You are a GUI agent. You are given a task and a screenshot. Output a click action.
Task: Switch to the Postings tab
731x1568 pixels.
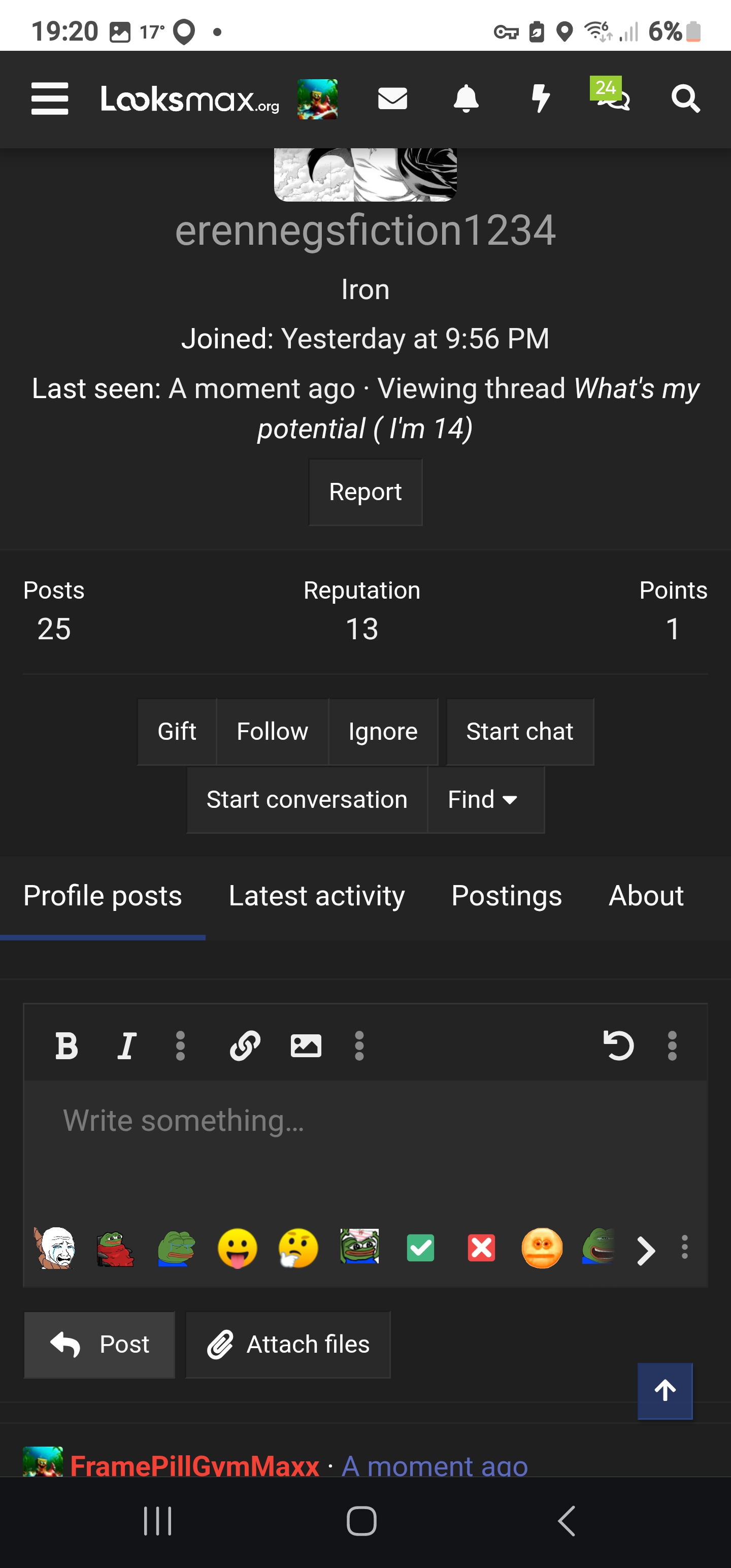507,896
